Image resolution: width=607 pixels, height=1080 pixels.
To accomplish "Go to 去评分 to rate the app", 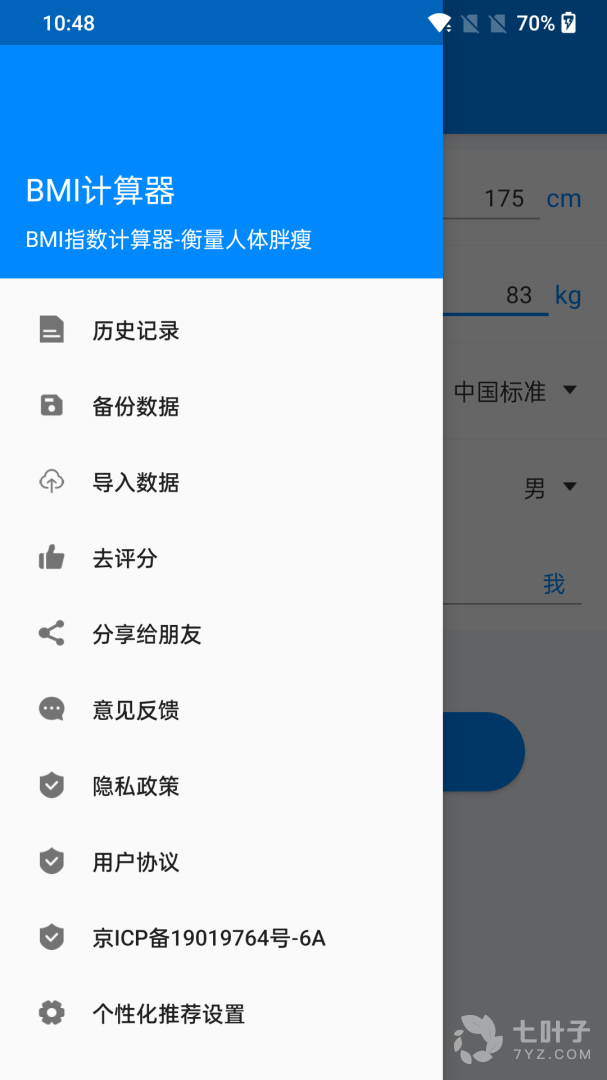I will [125, 559].
